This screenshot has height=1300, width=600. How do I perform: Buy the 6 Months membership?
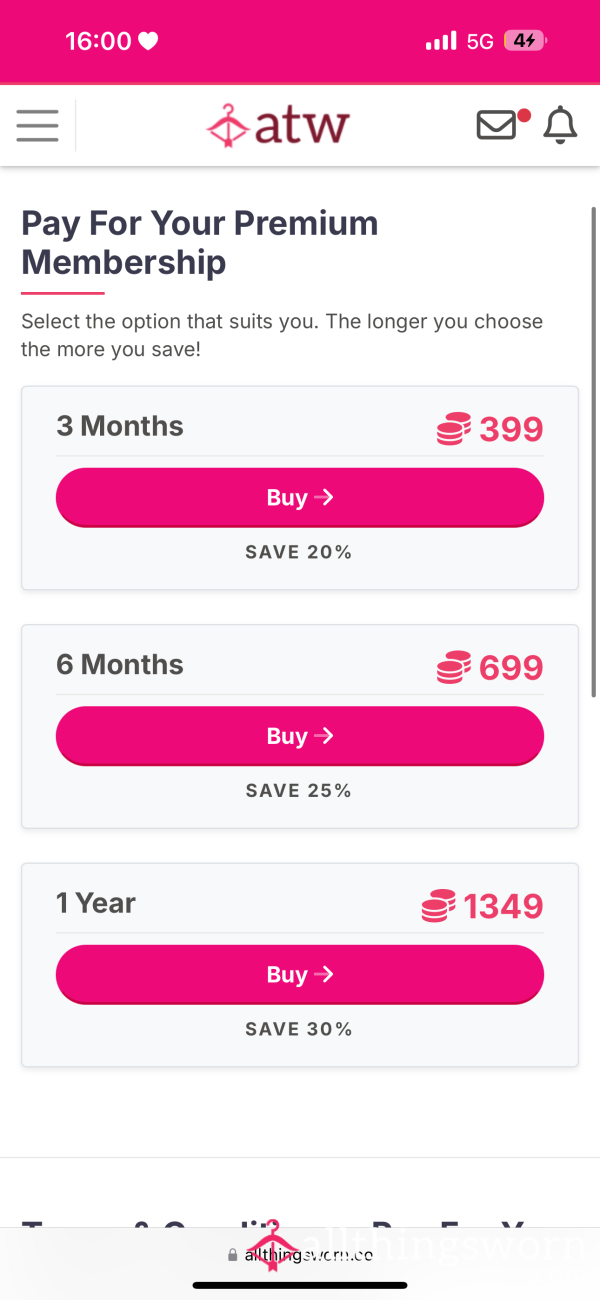[300, 736]
